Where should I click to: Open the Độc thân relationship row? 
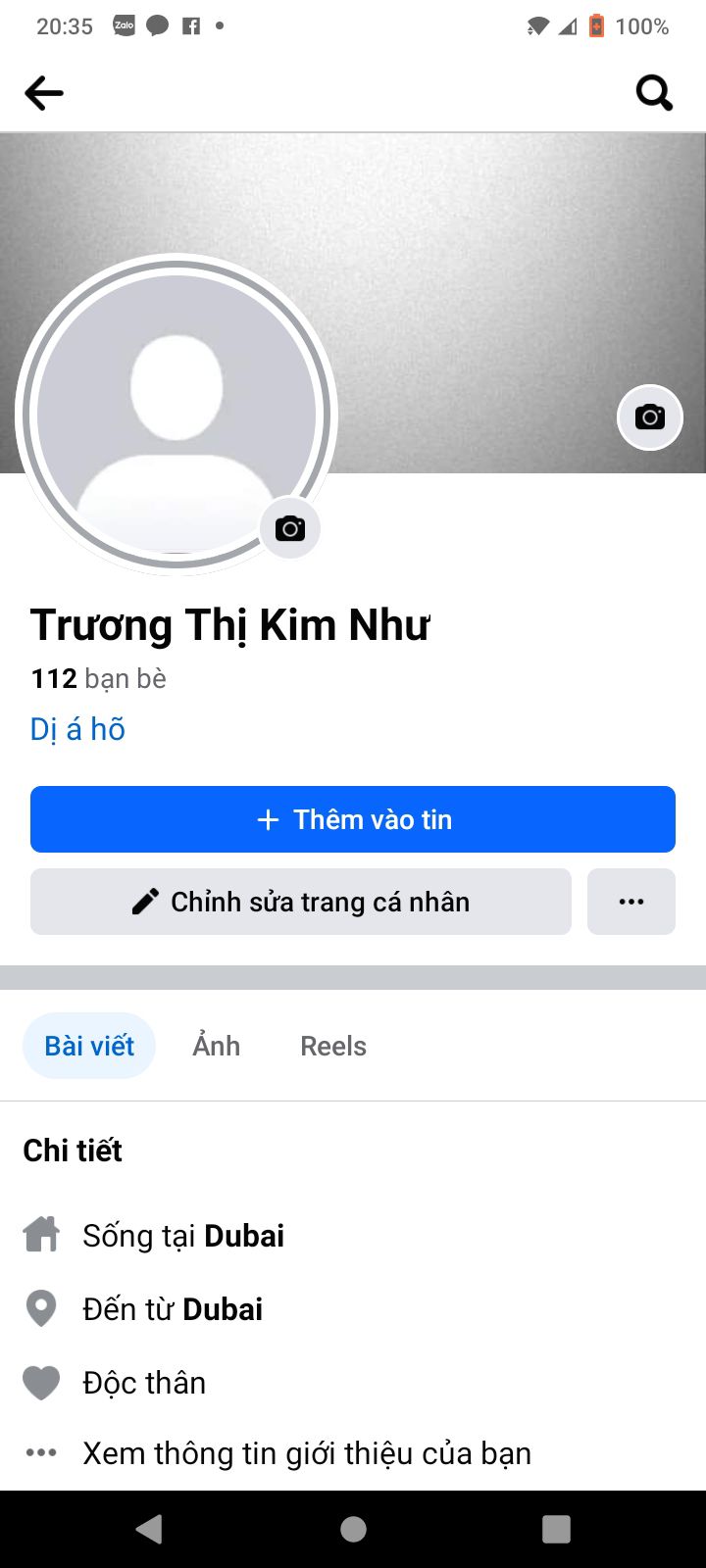144,1383
